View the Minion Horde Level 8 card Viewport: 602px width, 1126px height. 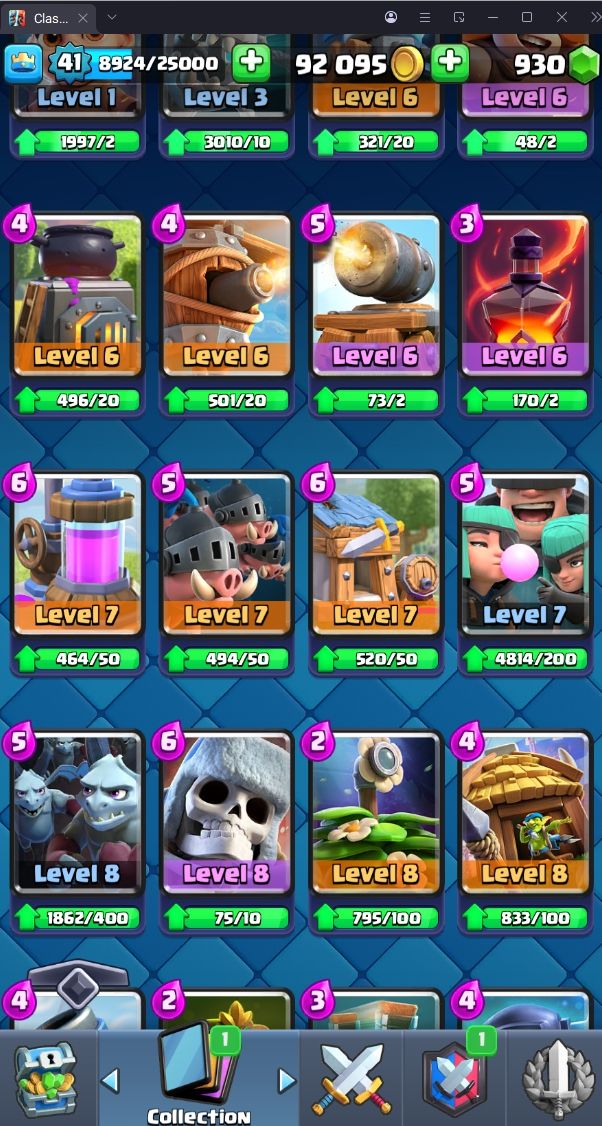77,816
